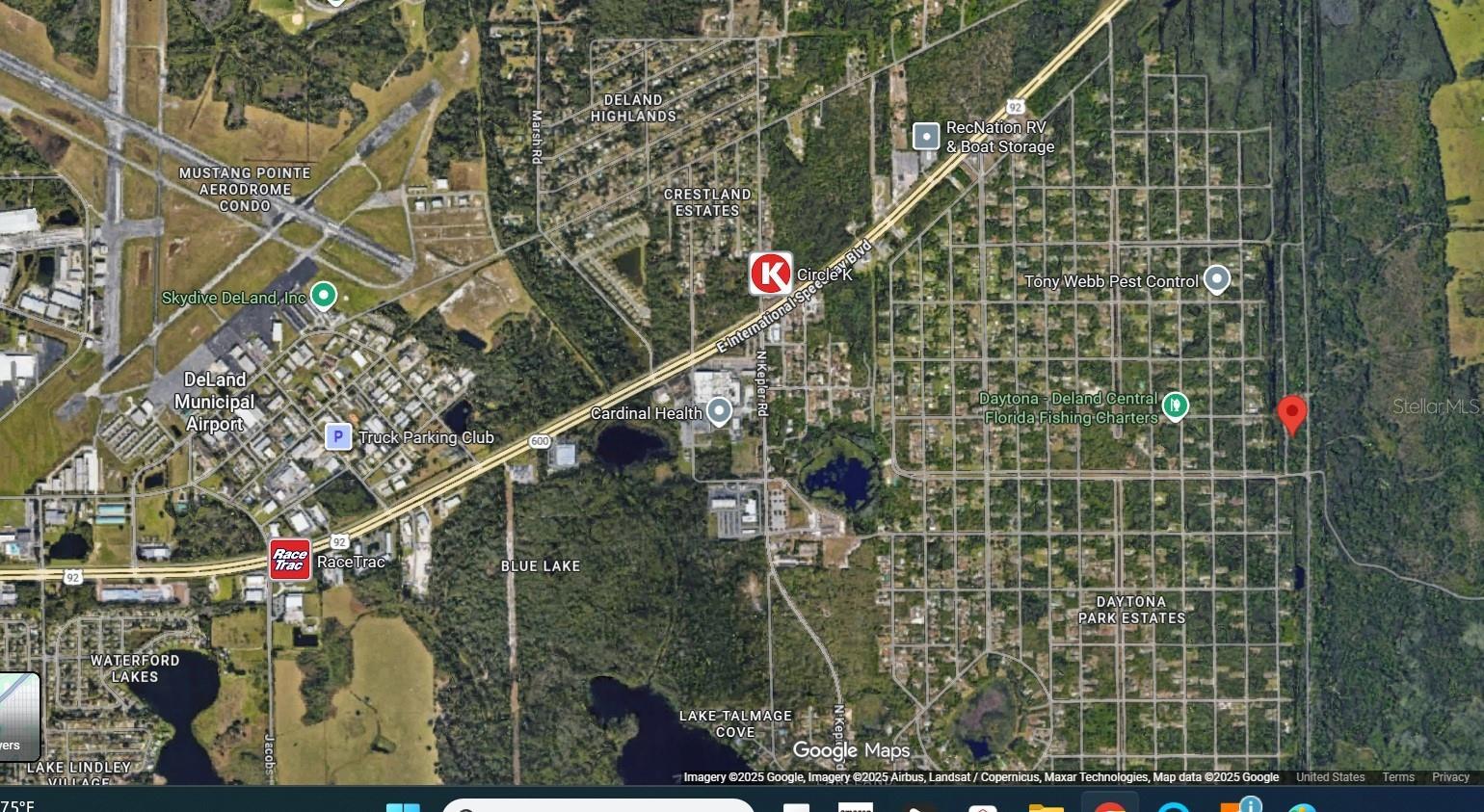Screen dimensions: 1484x812
Task: Tap the Tony Webb Pest Control pin
Action: [1217, 280]
